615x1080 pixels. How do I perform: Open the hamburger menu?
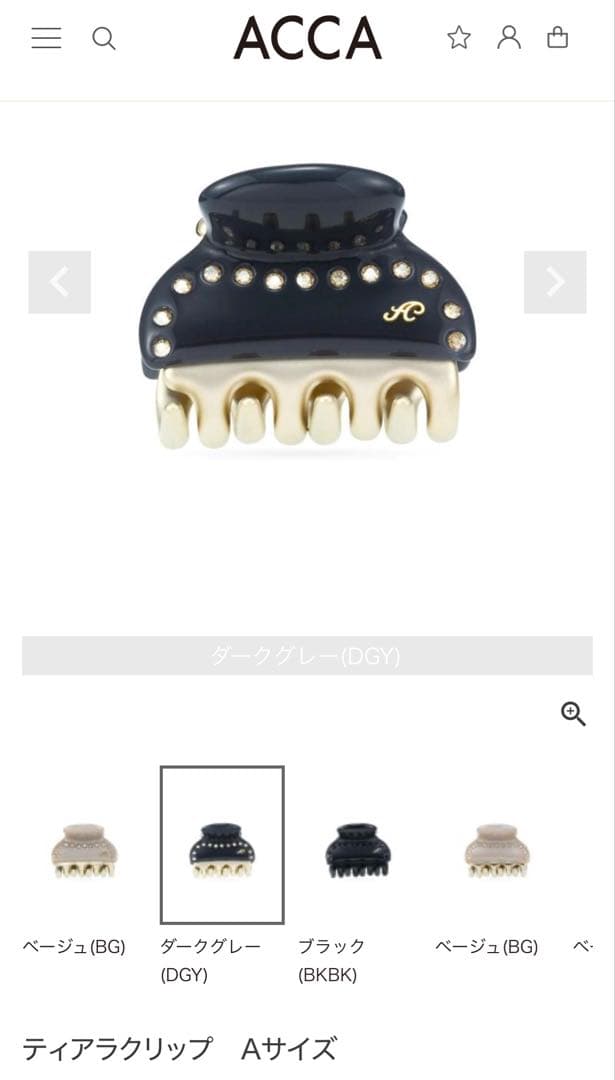46,38
